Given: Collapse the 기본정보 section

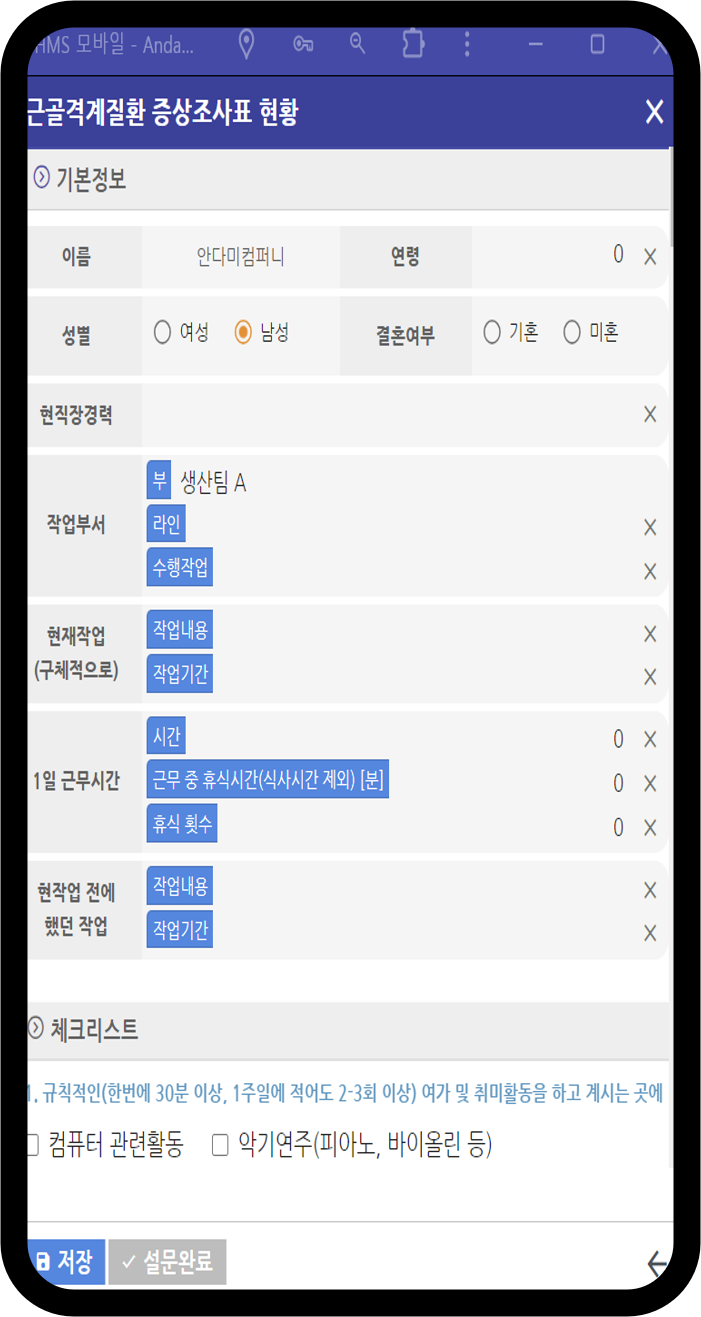Looking at the screenshot, I should (41, 178).
